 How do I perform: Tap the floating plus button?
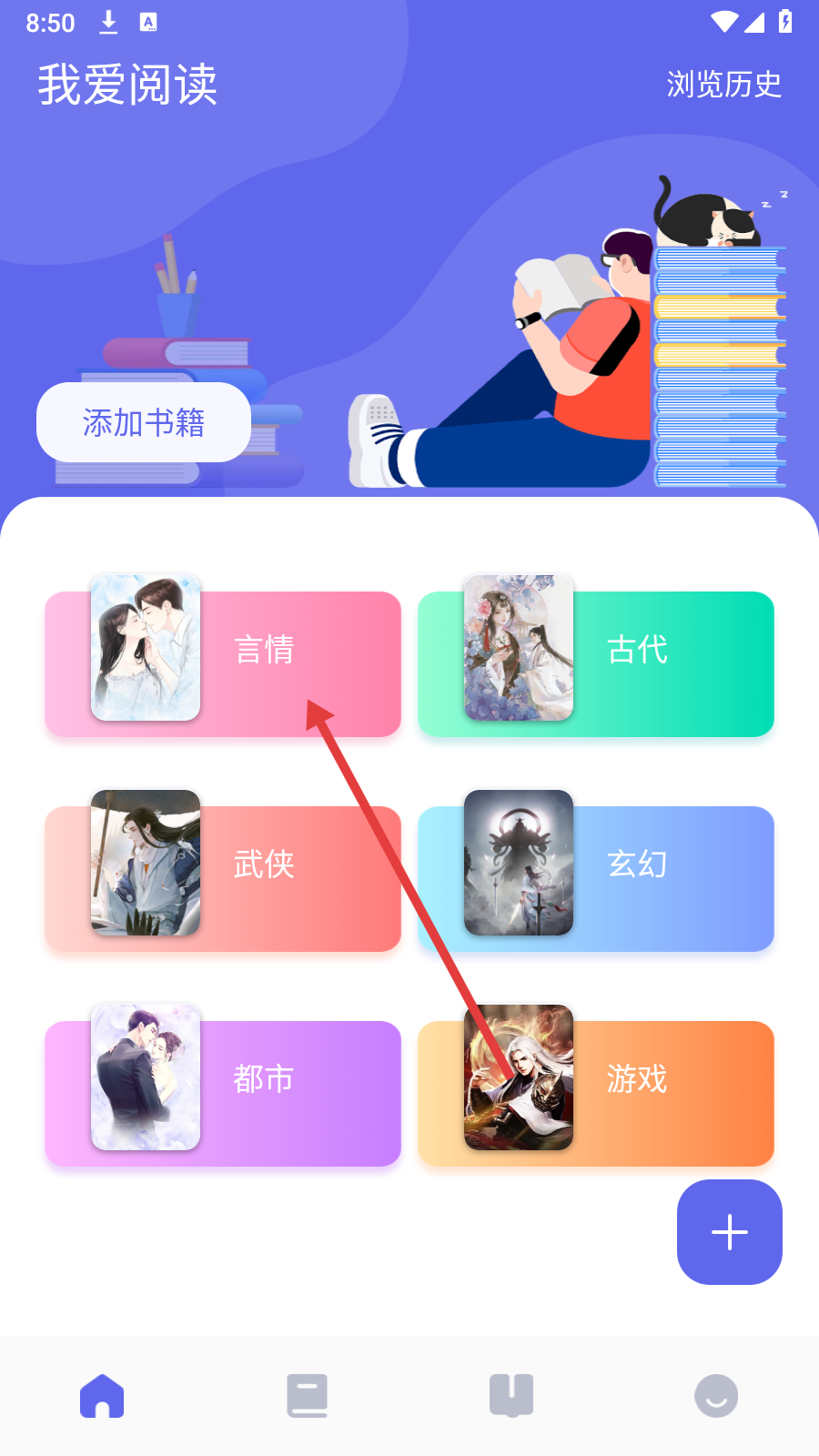click(x=730, y=1232)
